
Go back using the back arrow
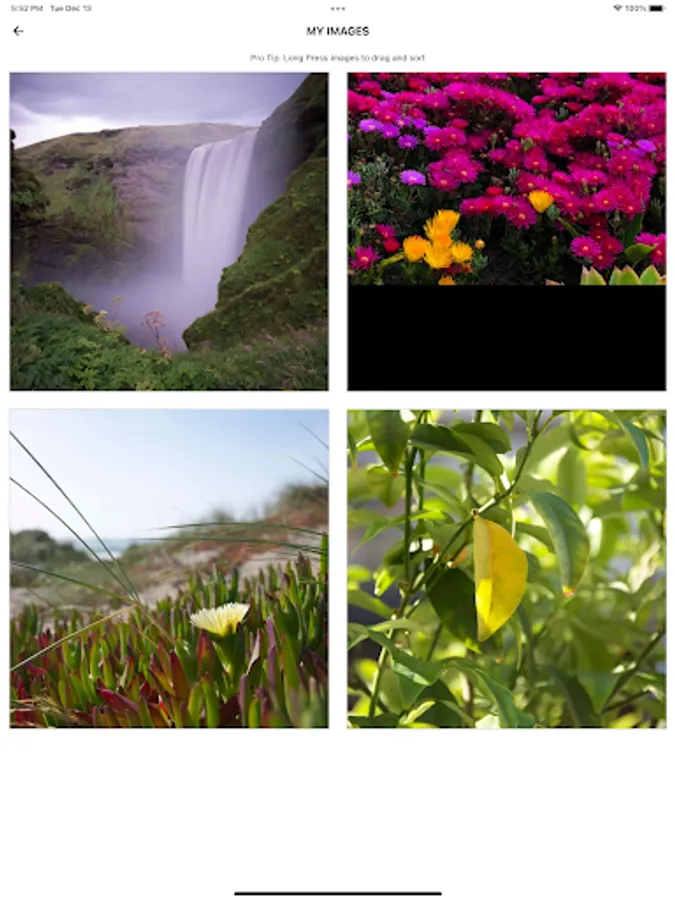18,31
